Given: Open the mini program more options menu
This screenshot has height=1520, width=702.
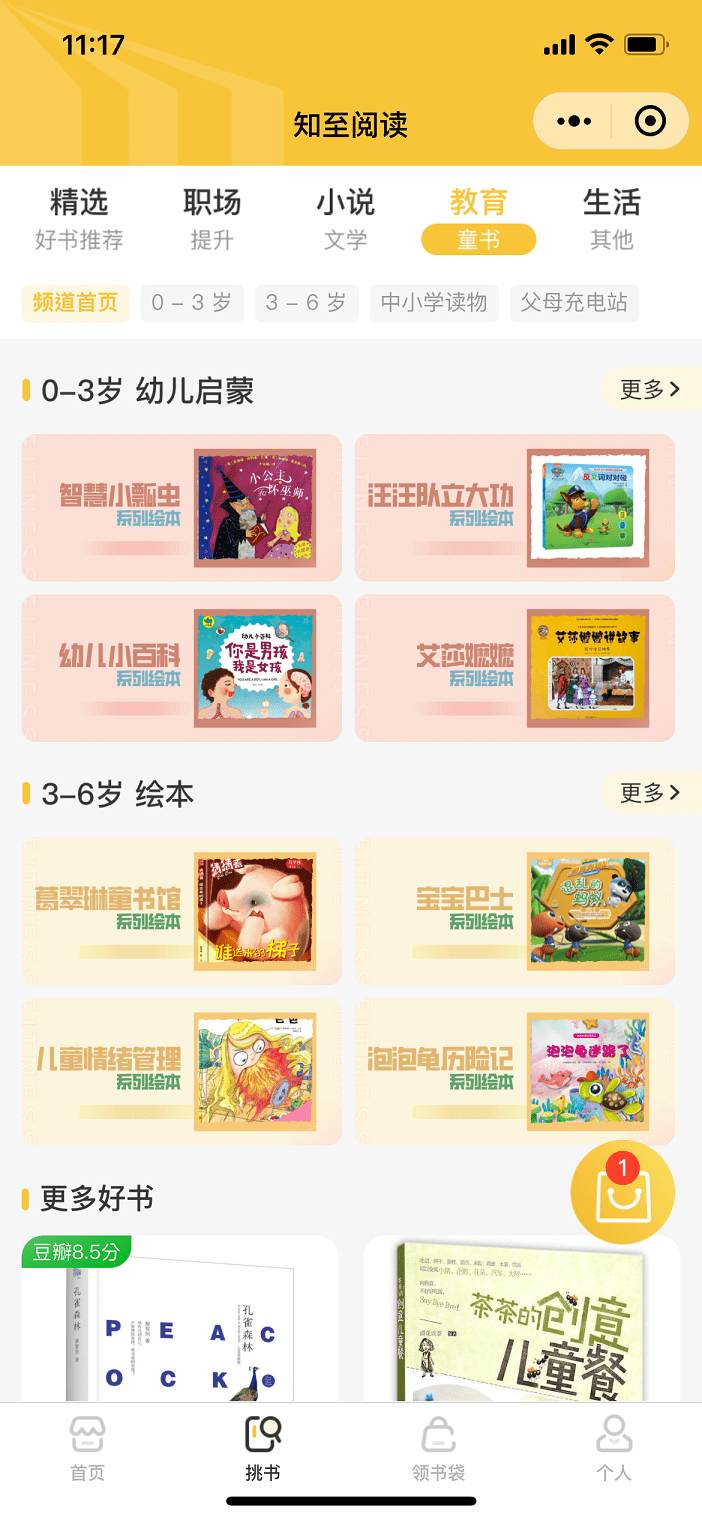Looking at the screenshot, I should pyautogui.click(x=574, y=122).
